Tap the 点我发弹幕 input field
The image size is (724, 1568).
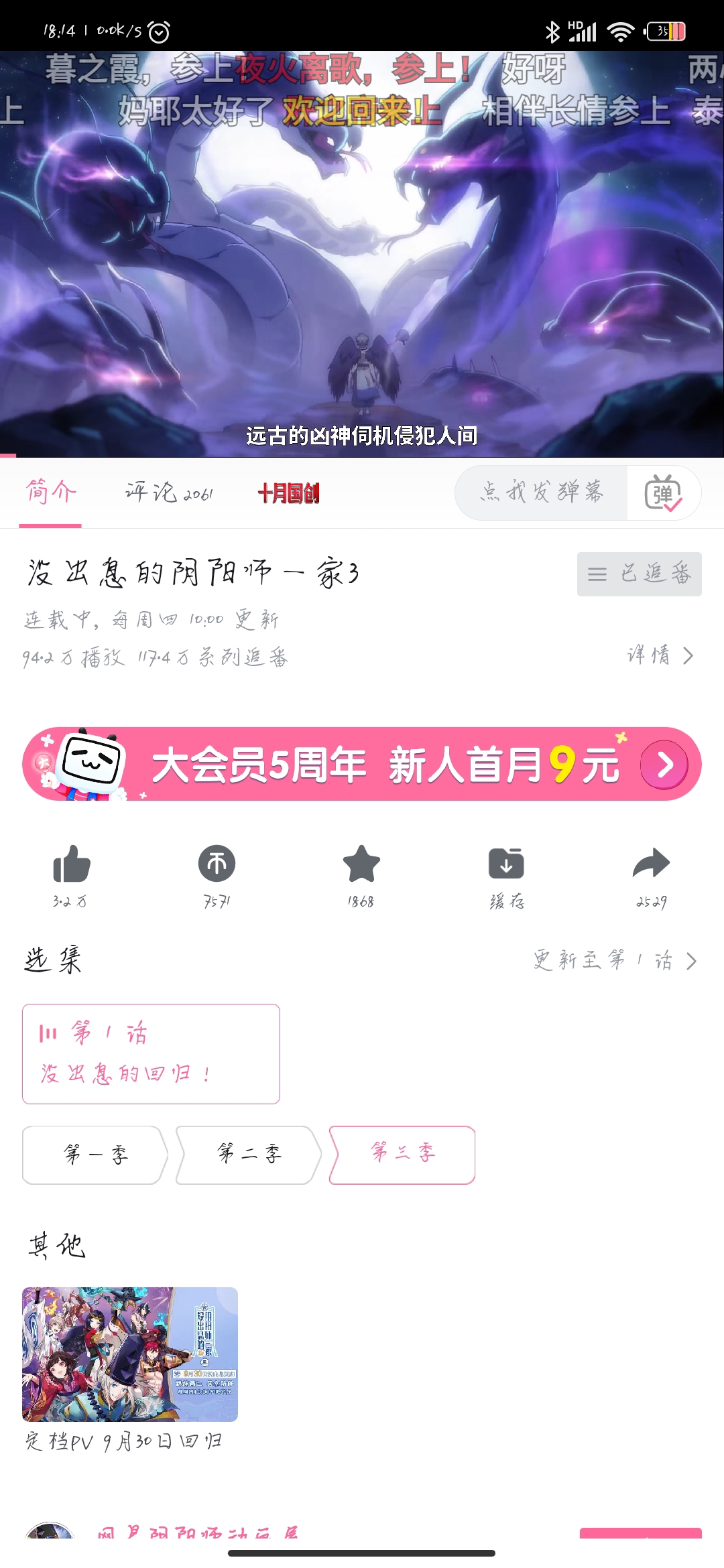(541, 493)
